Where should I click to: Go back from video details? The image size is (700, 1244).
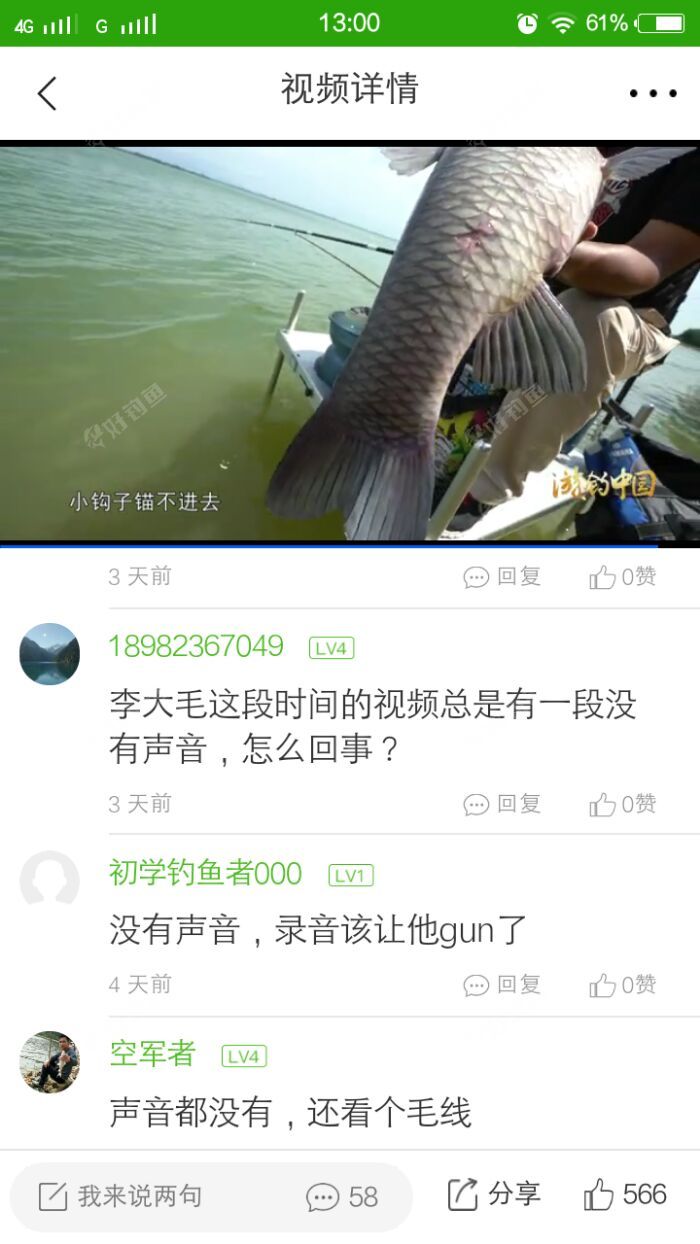[47, 93]
